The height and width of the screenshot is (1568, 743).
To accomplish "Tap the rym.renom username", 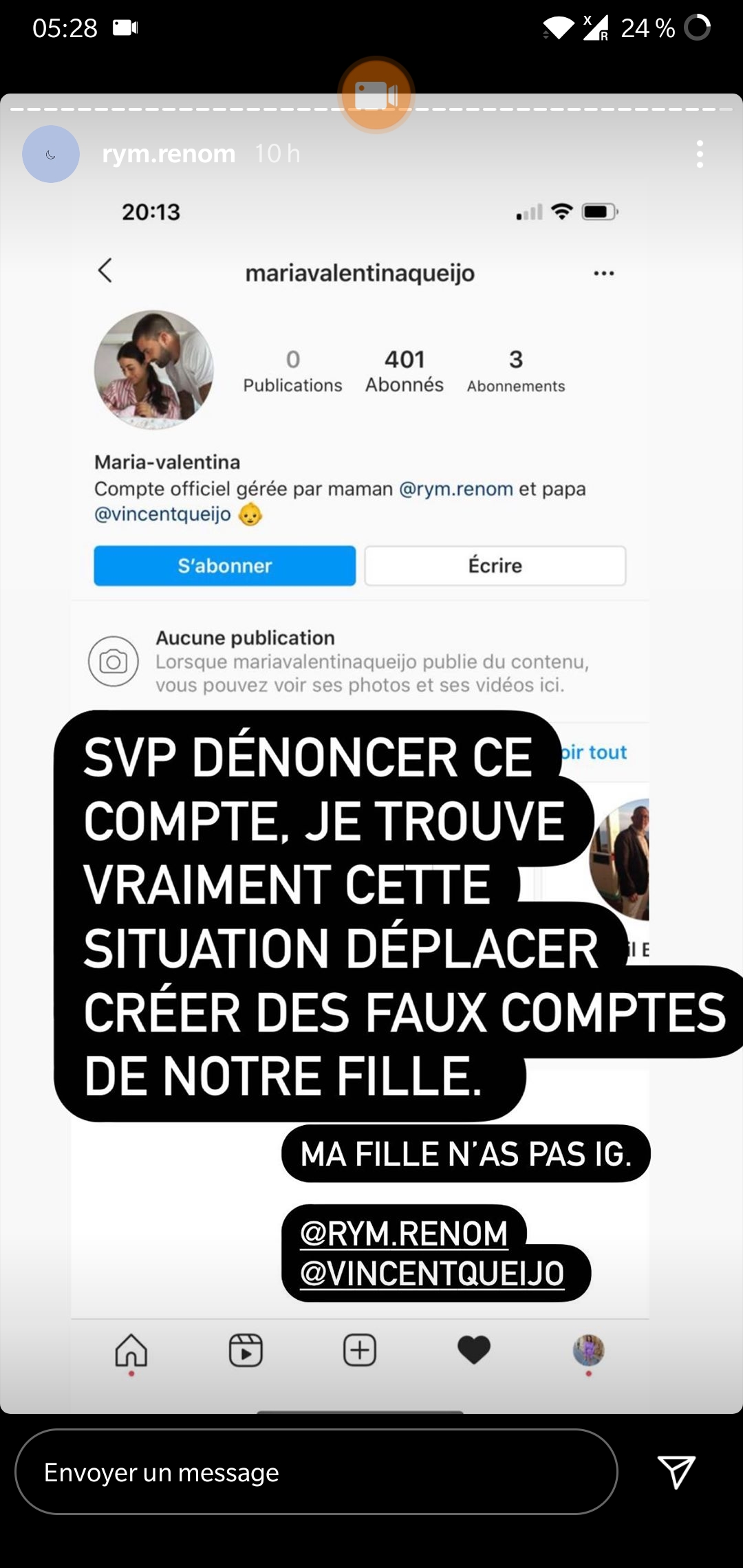I will [x=169, y=153].
